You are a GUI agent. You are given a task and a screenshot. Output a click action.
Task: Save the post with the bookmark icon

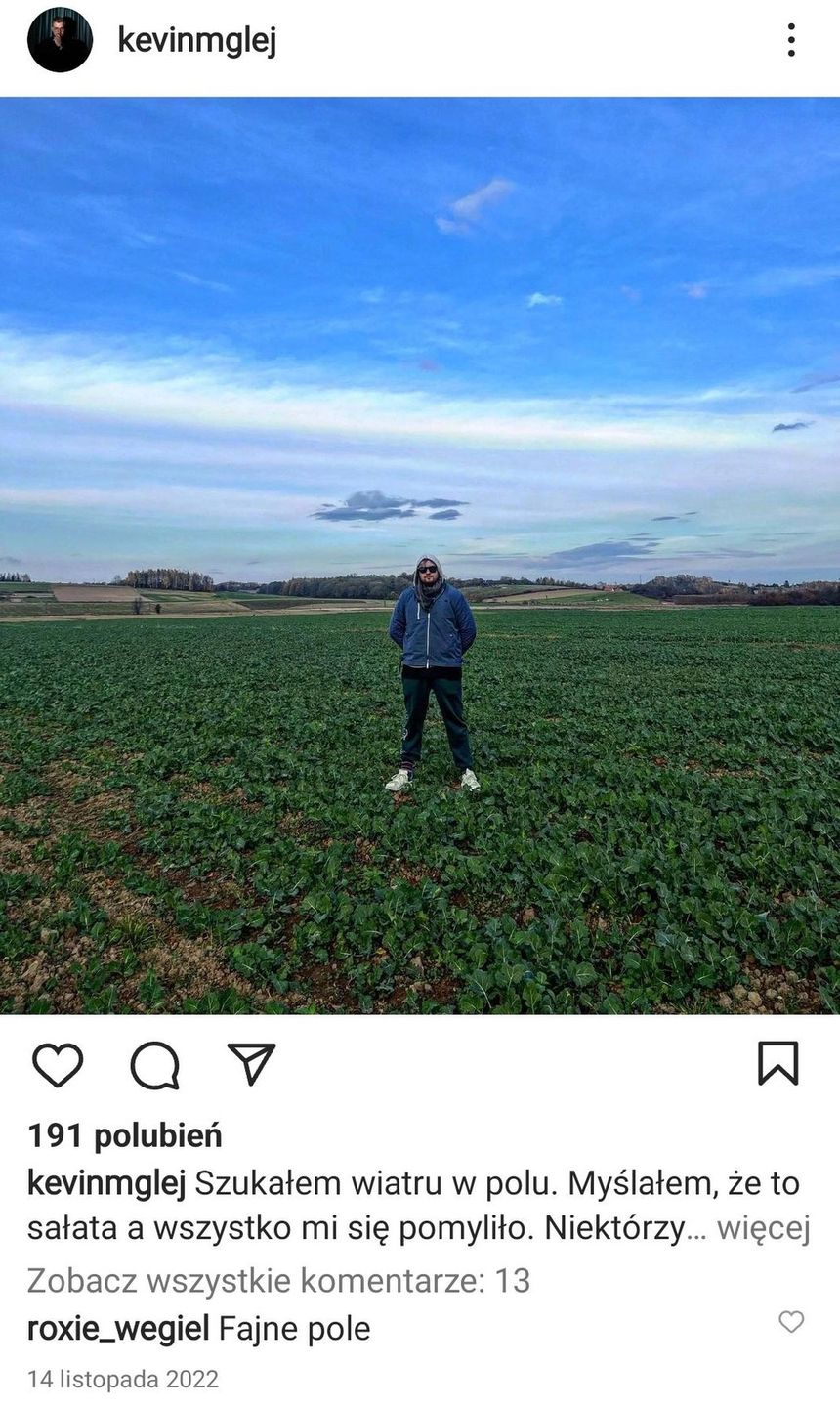(x=778, y=1063)
